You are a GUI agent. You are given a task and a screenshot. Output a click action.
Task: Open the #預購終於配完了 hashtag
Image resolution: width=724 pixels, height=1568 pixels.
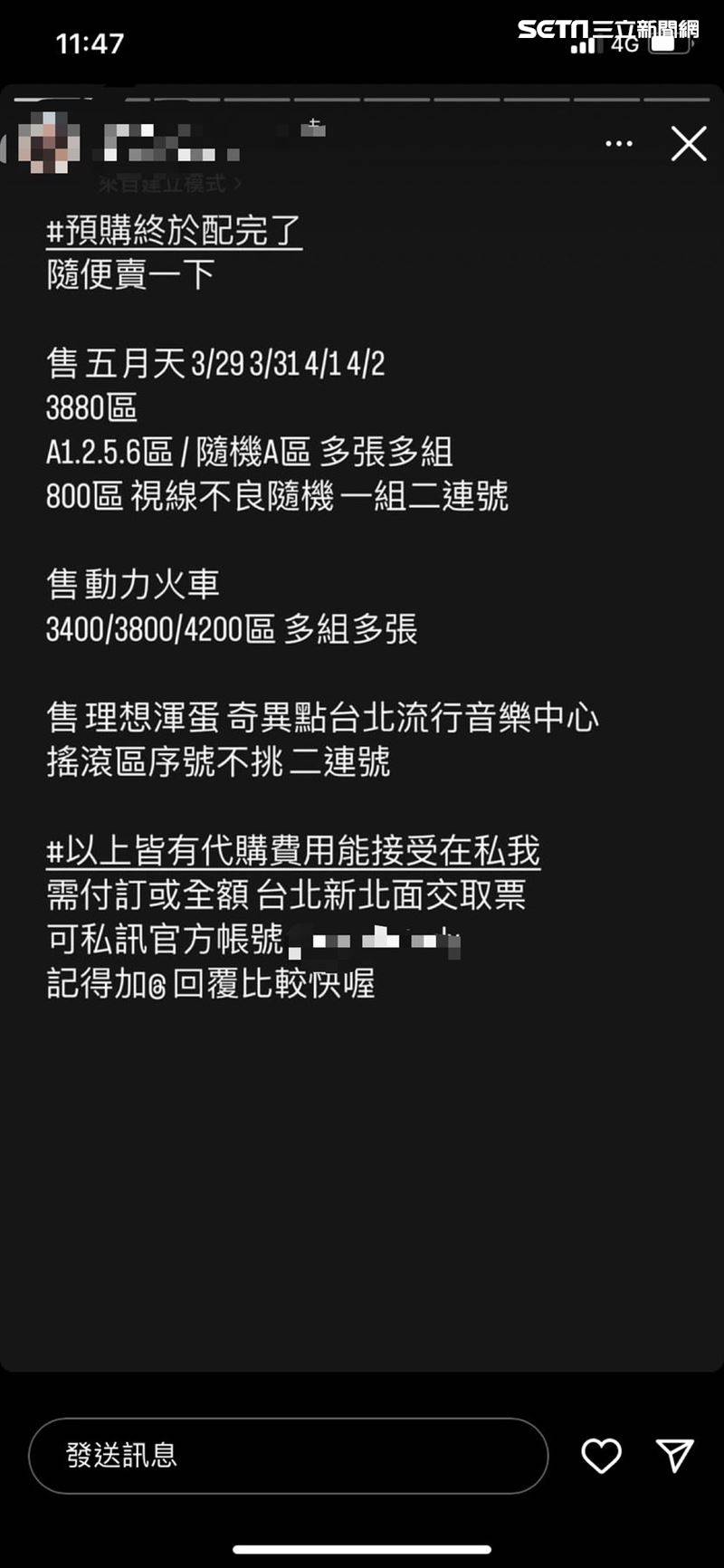[x=174, y=231]
